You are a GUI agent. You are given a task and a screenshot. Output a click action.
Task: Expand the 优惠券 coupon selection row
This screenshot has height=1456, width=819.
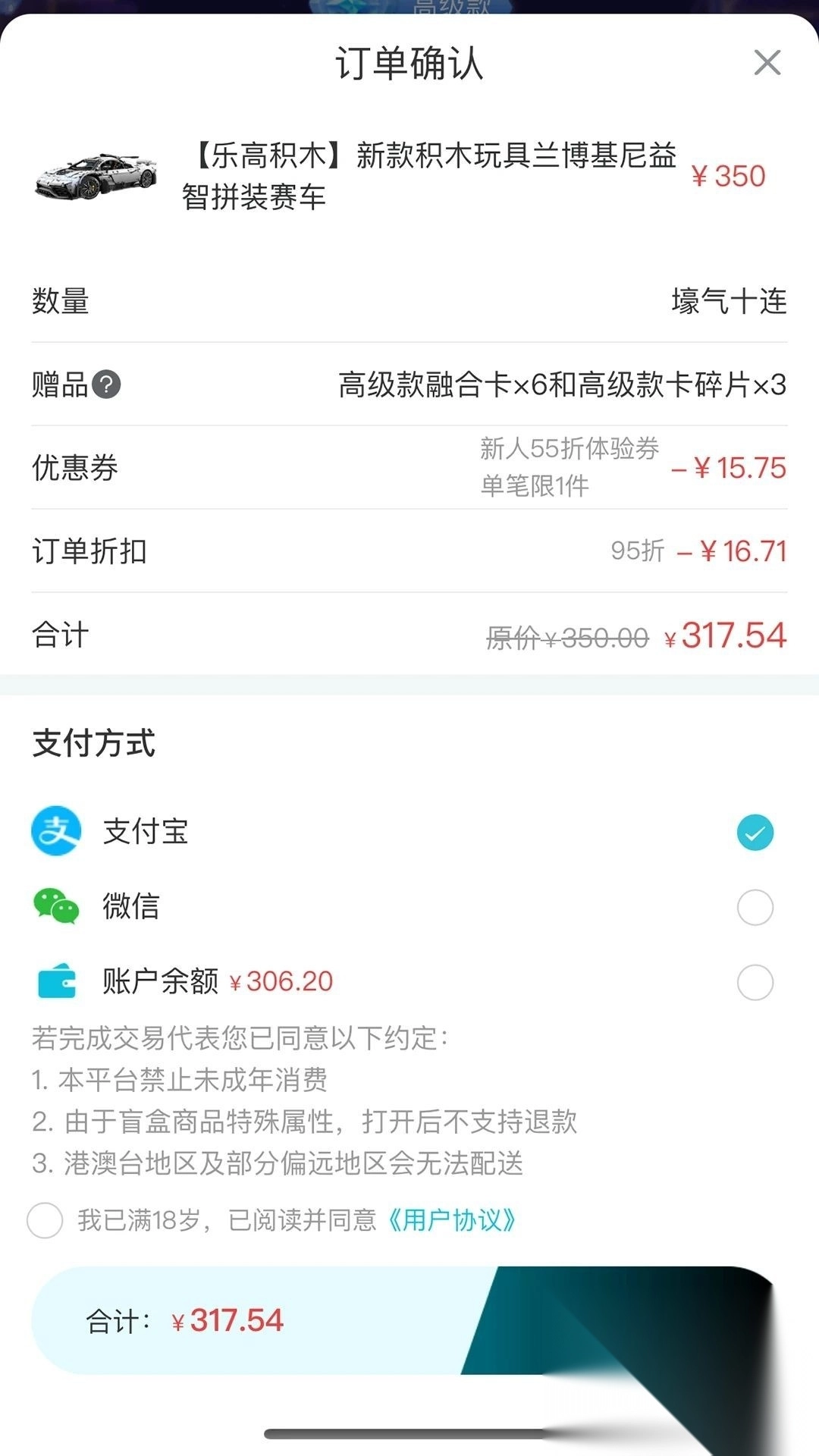(409, 469)
